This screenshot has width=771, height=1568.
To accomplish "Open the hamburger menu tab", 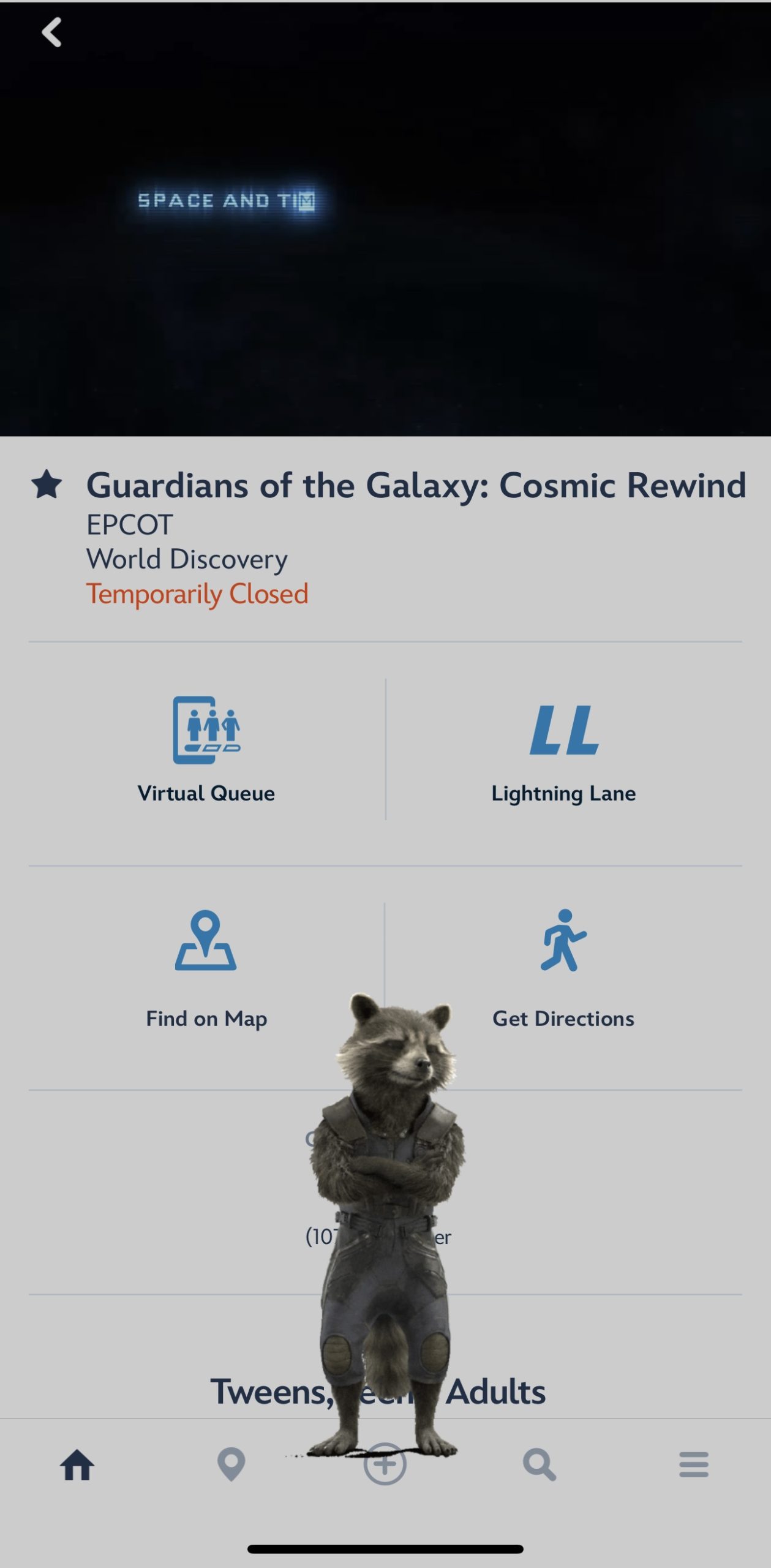I will pyautogui.click(x=693, y=1465).
